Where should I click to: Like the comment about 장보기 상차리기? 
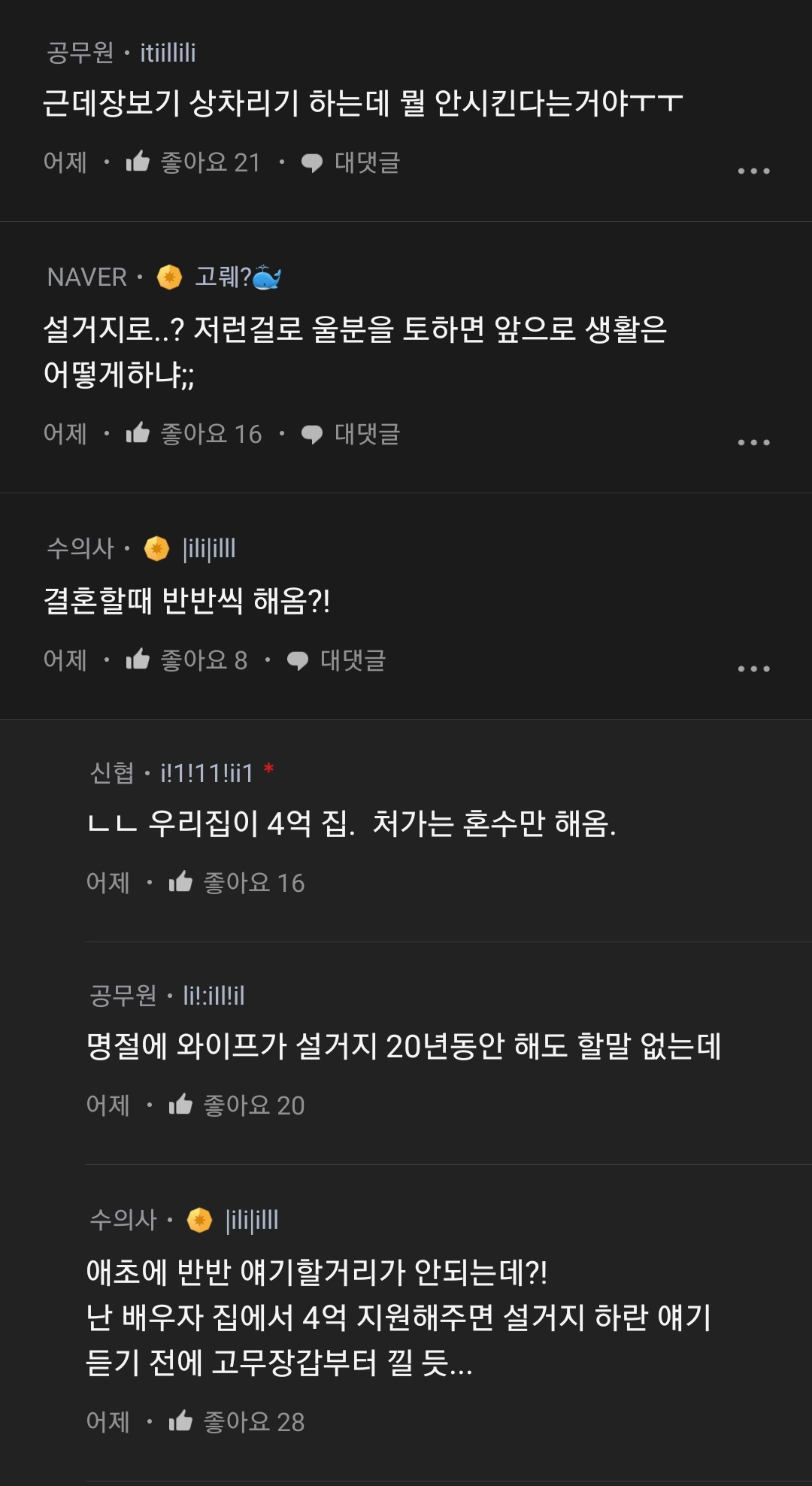[x=138, y=162]
